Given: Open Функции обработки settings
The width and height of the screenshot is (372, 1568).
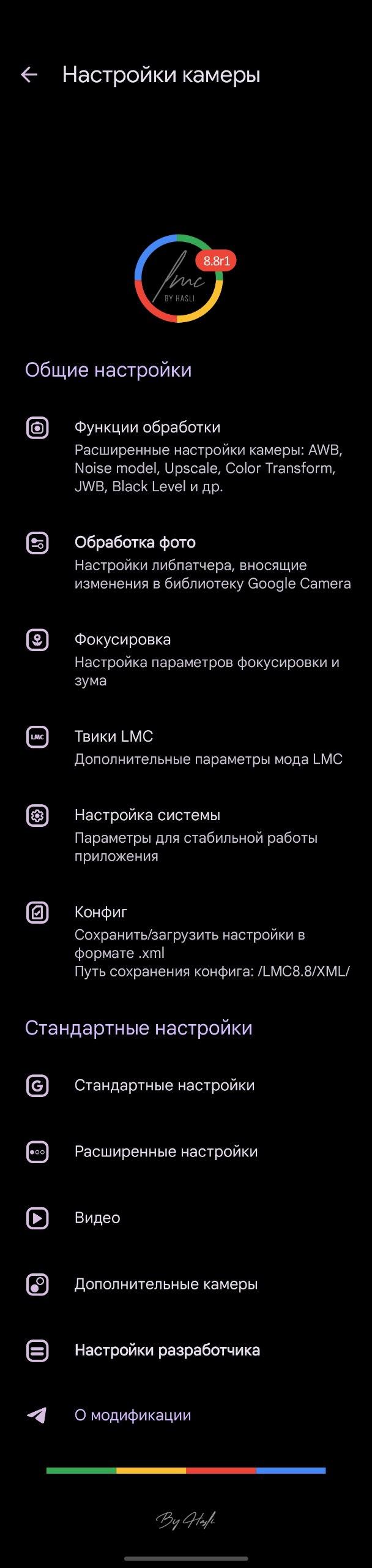Looking at the screenshot, I should (x=186, y=456).
